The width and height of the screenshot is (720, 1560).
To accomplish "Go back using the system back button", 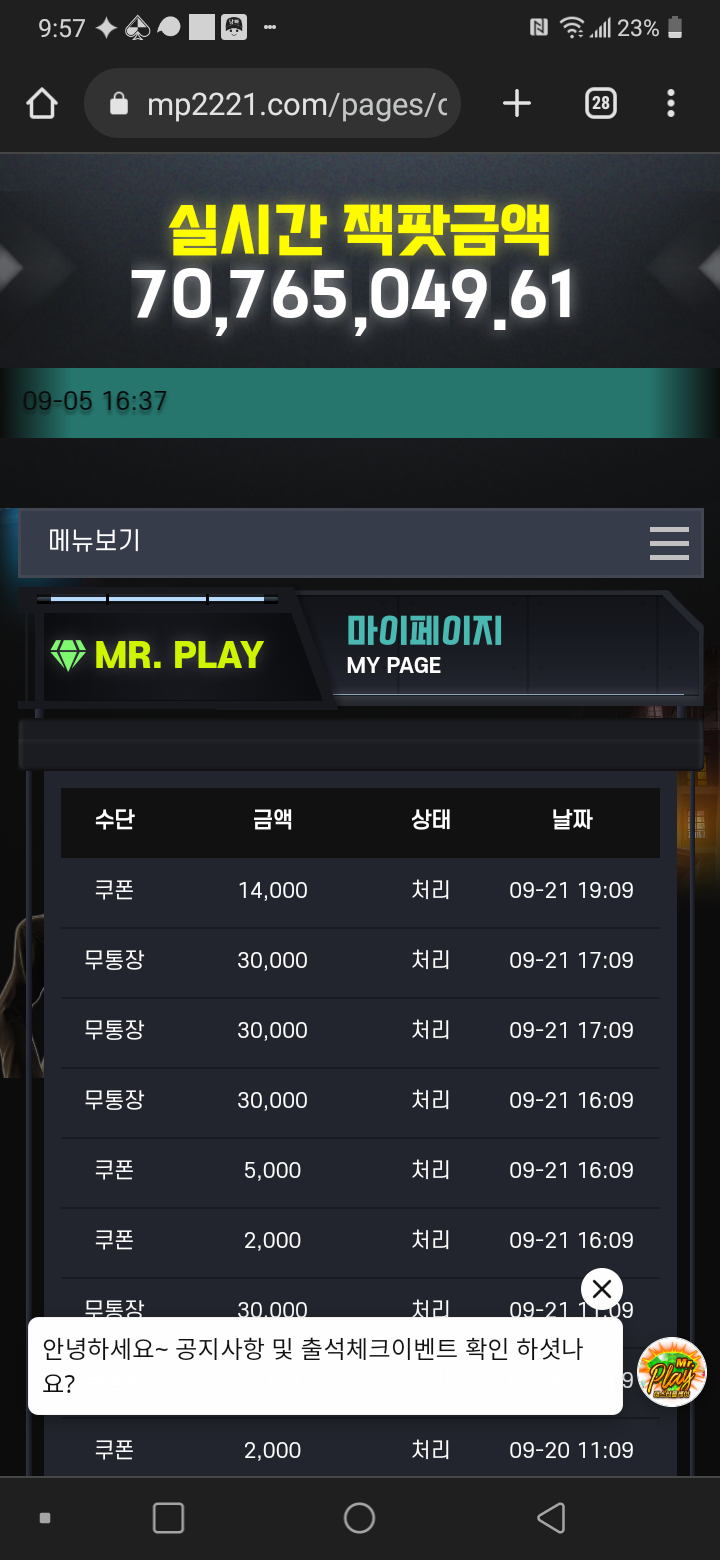I will (x=551, y=1518).
